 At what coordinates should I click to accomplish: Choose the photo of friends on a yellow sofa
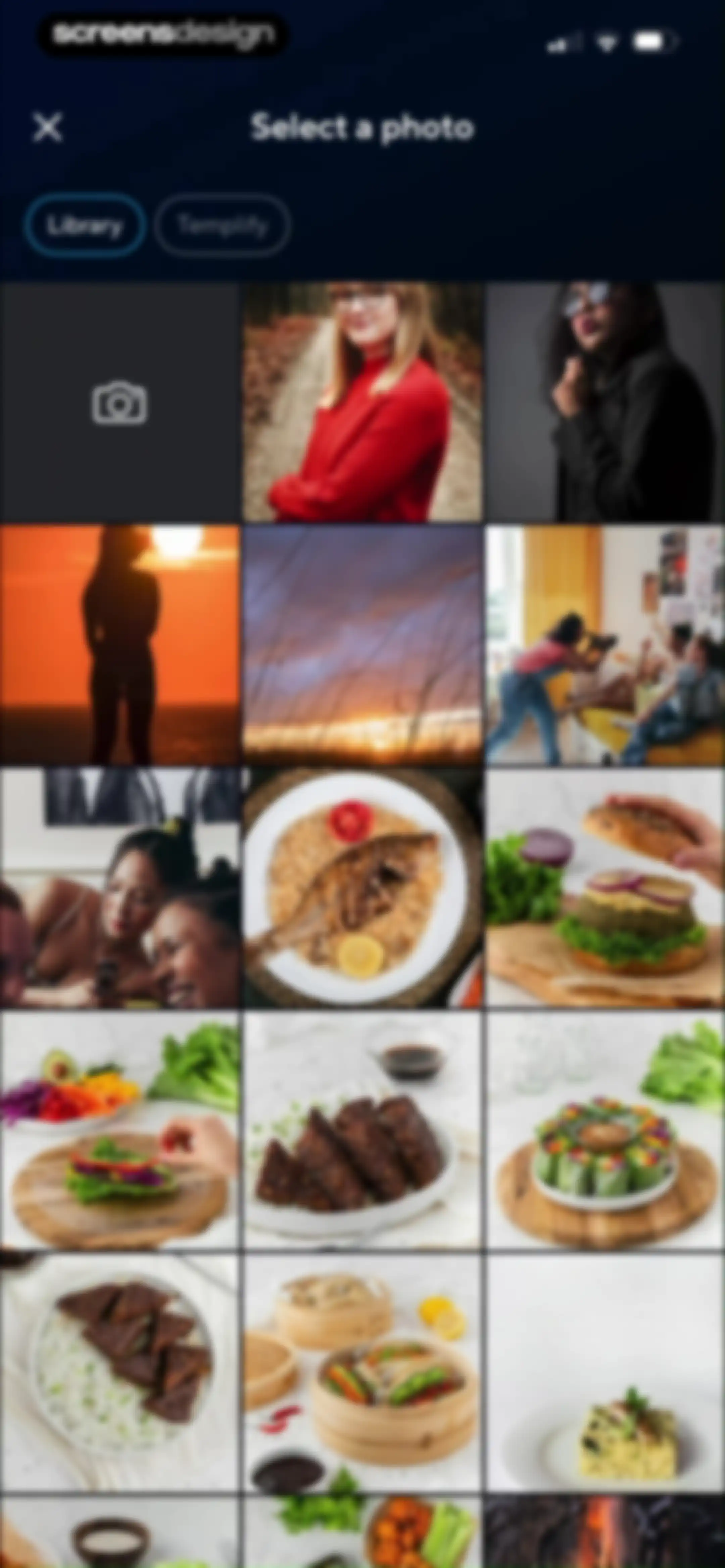pos(606,645)
